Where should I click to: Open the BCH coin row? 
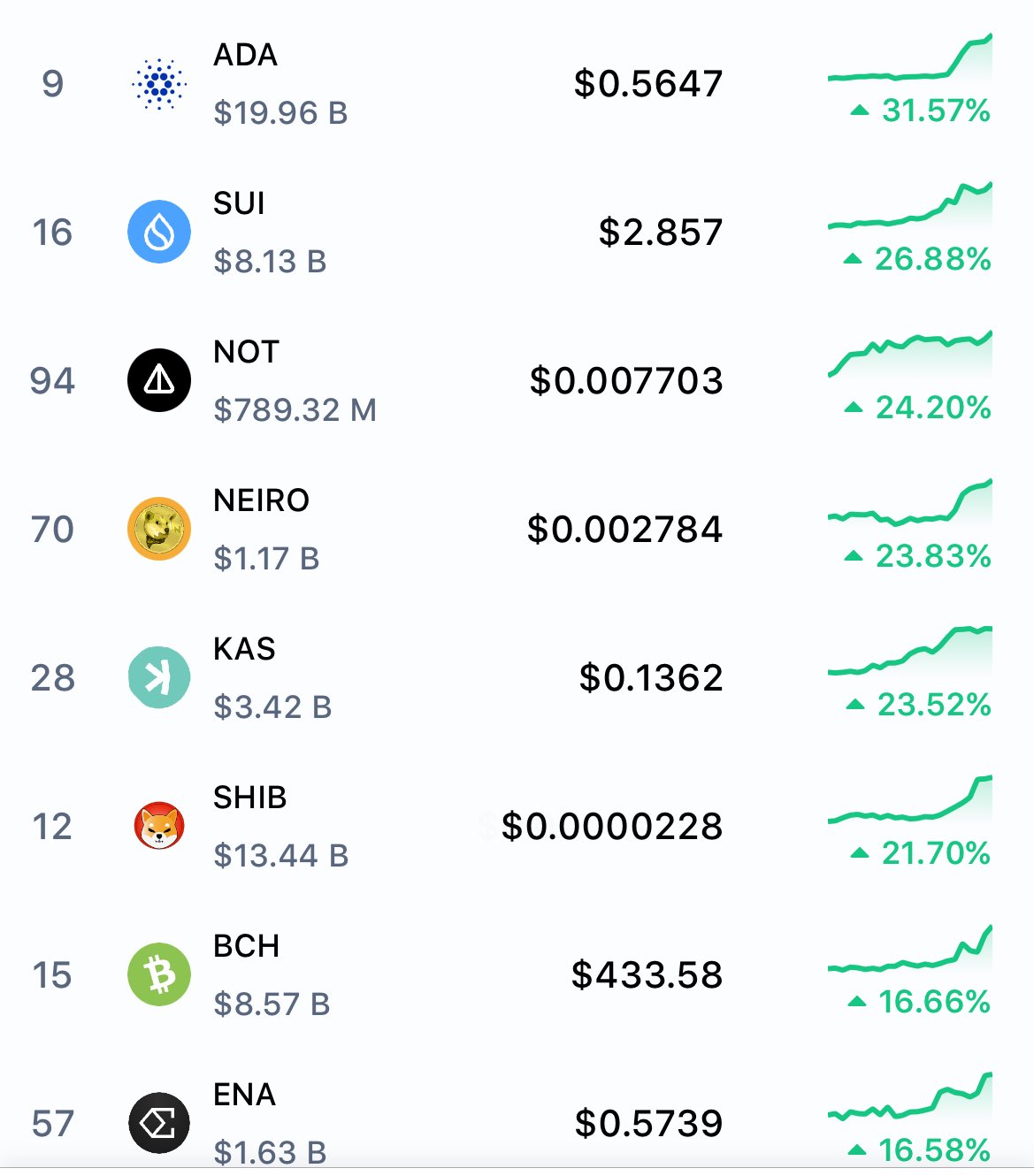click(x=517, y=974)
